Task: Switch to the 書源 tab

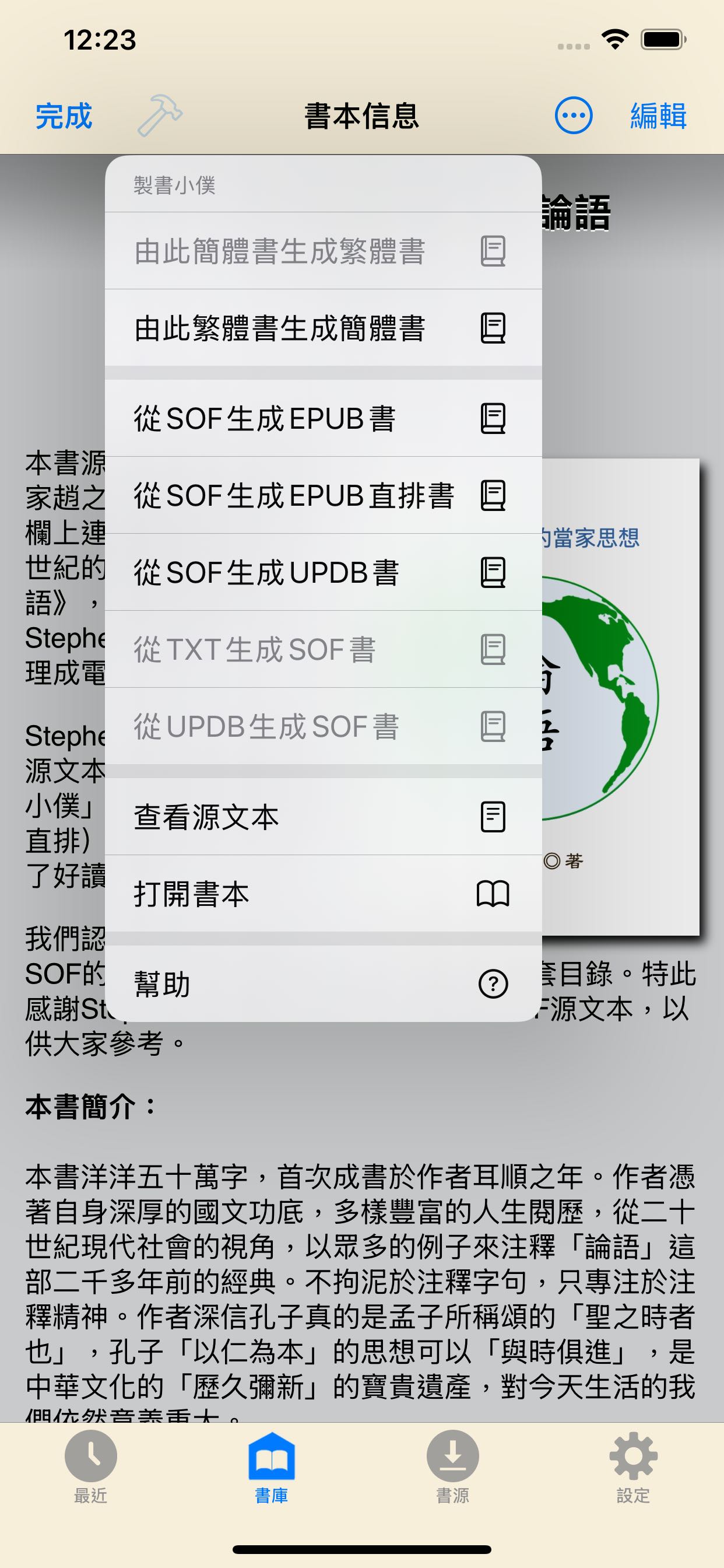Action: coord(453,1468)
